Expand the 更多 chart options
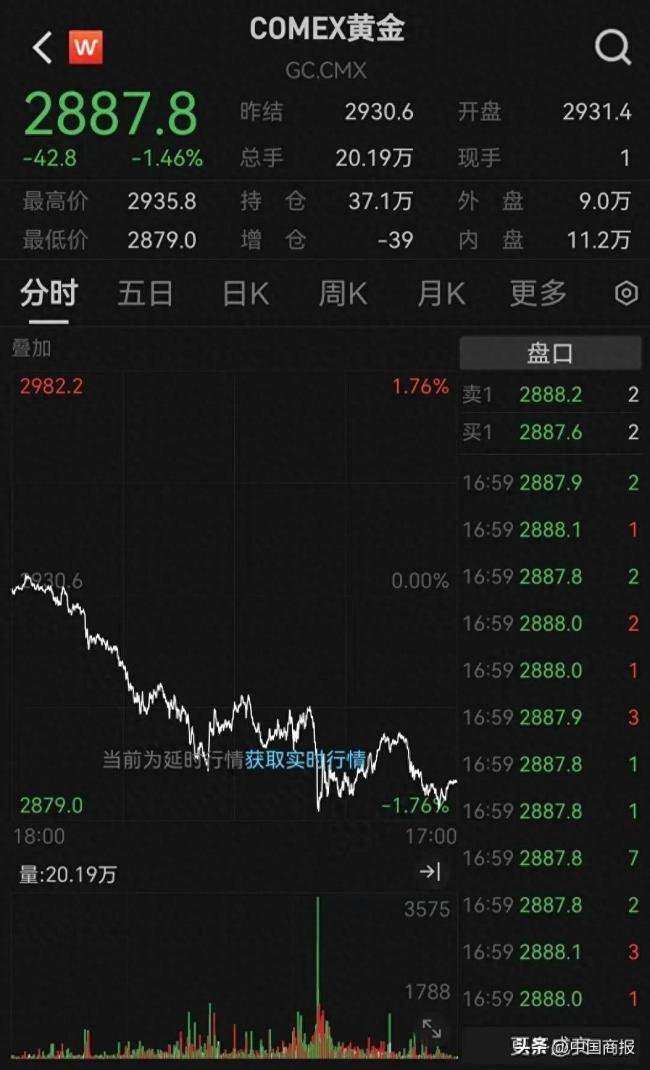This screenshot has width=650, height=1070. tap(538, 293)
